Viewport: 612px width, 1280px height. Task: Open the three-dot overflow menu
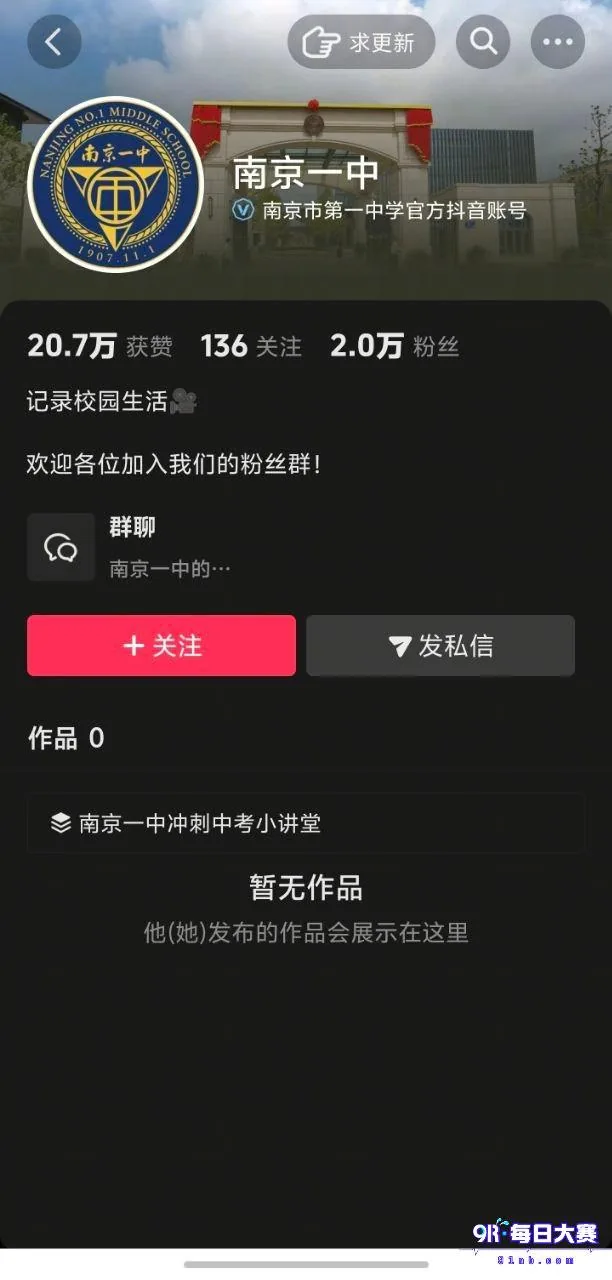click(557, 42)
